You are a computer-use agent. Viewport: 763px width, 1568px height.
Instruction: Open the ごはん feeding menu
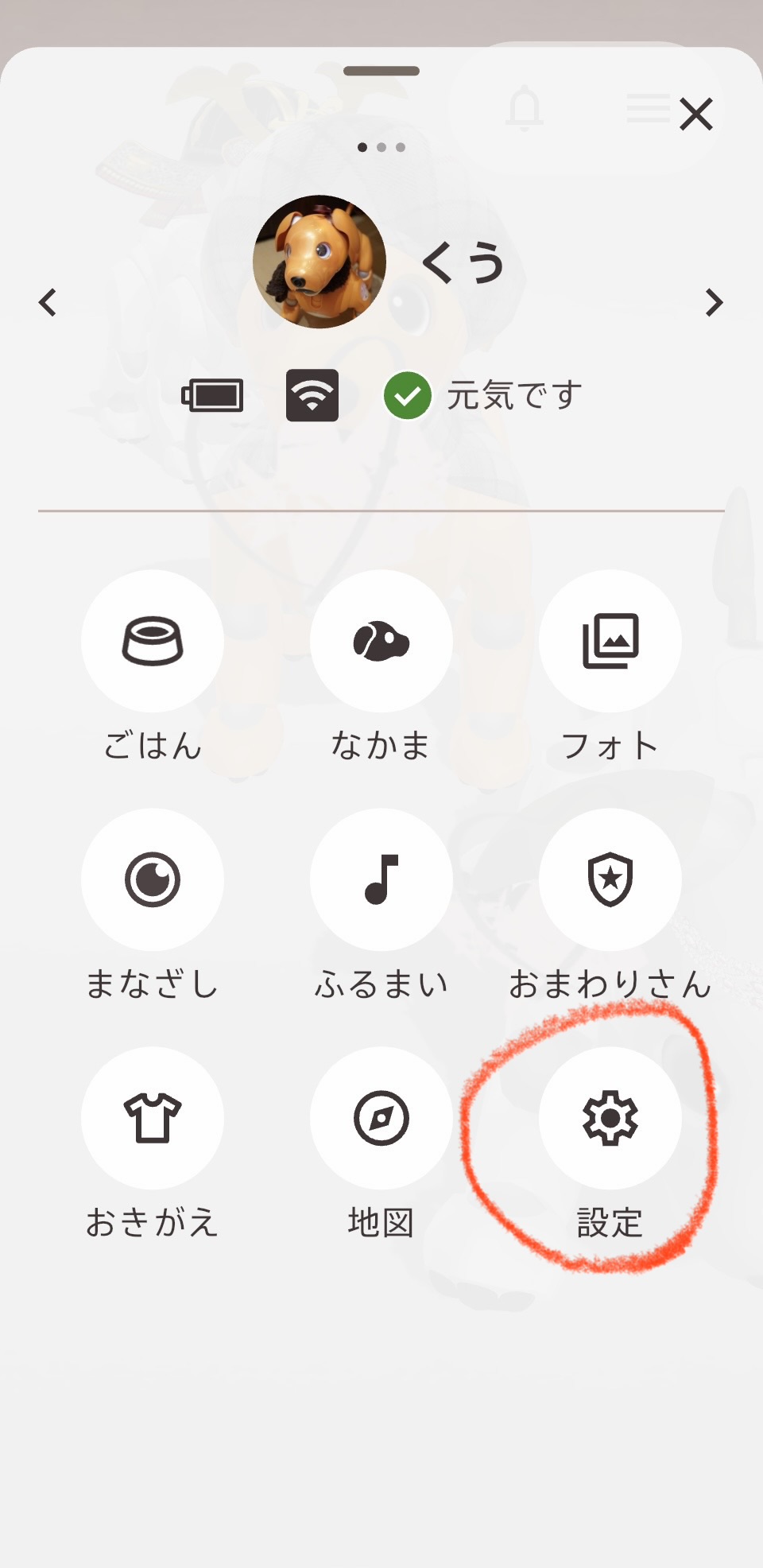coord(153,642)
